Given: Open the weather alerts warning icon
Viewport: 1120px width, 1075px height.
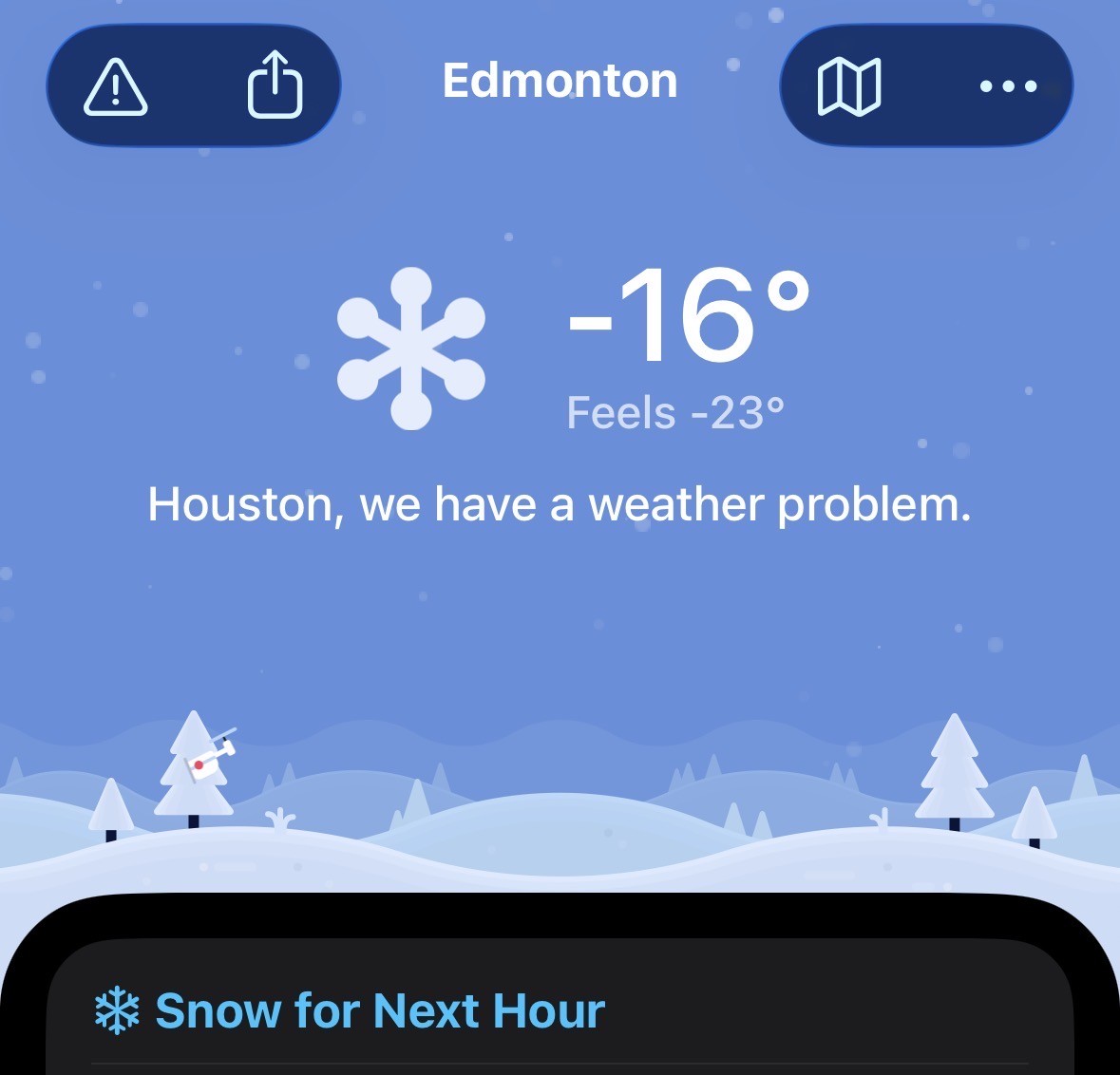Looking at the screenshot, I should point(116,86).
